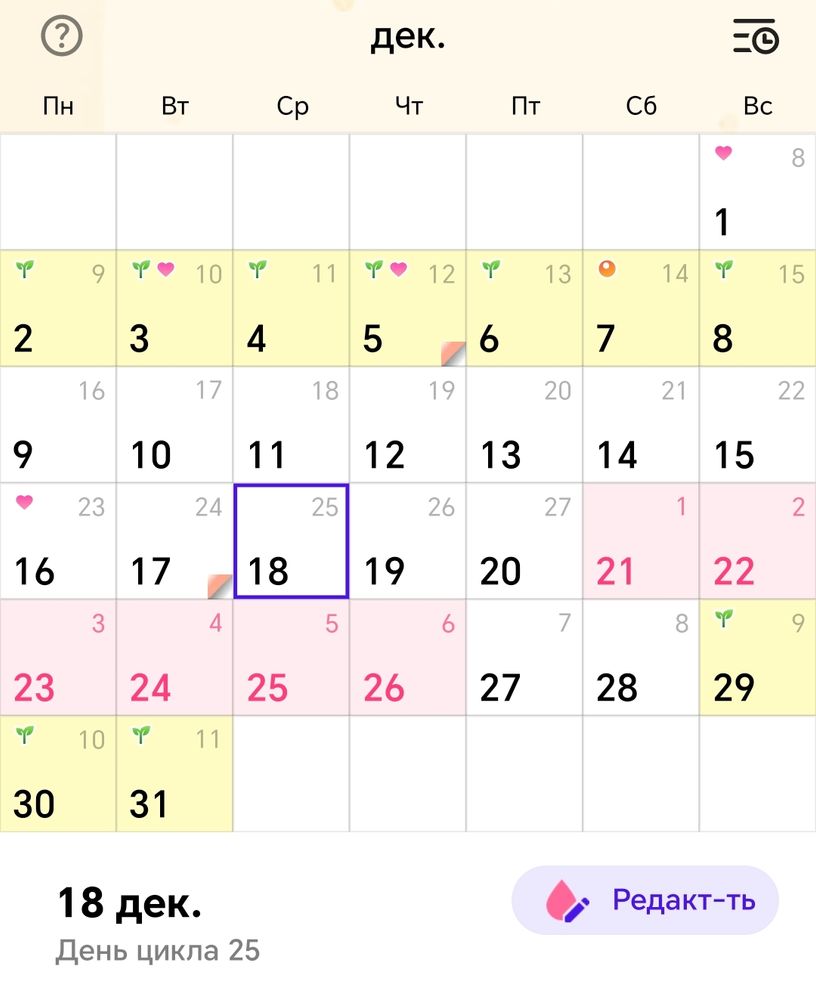The image size is (816, 1000).
Task: Tap the Редакт-ть edit button
Action: click(645, 900)
